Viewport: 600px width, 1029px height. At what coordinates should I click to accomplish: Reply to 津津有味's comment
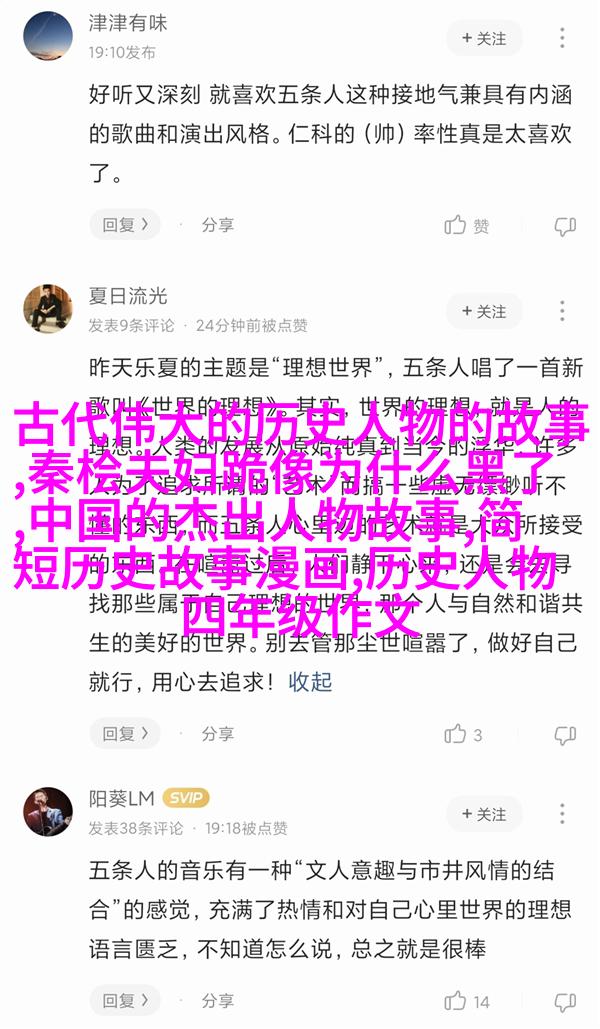point(125,226)
